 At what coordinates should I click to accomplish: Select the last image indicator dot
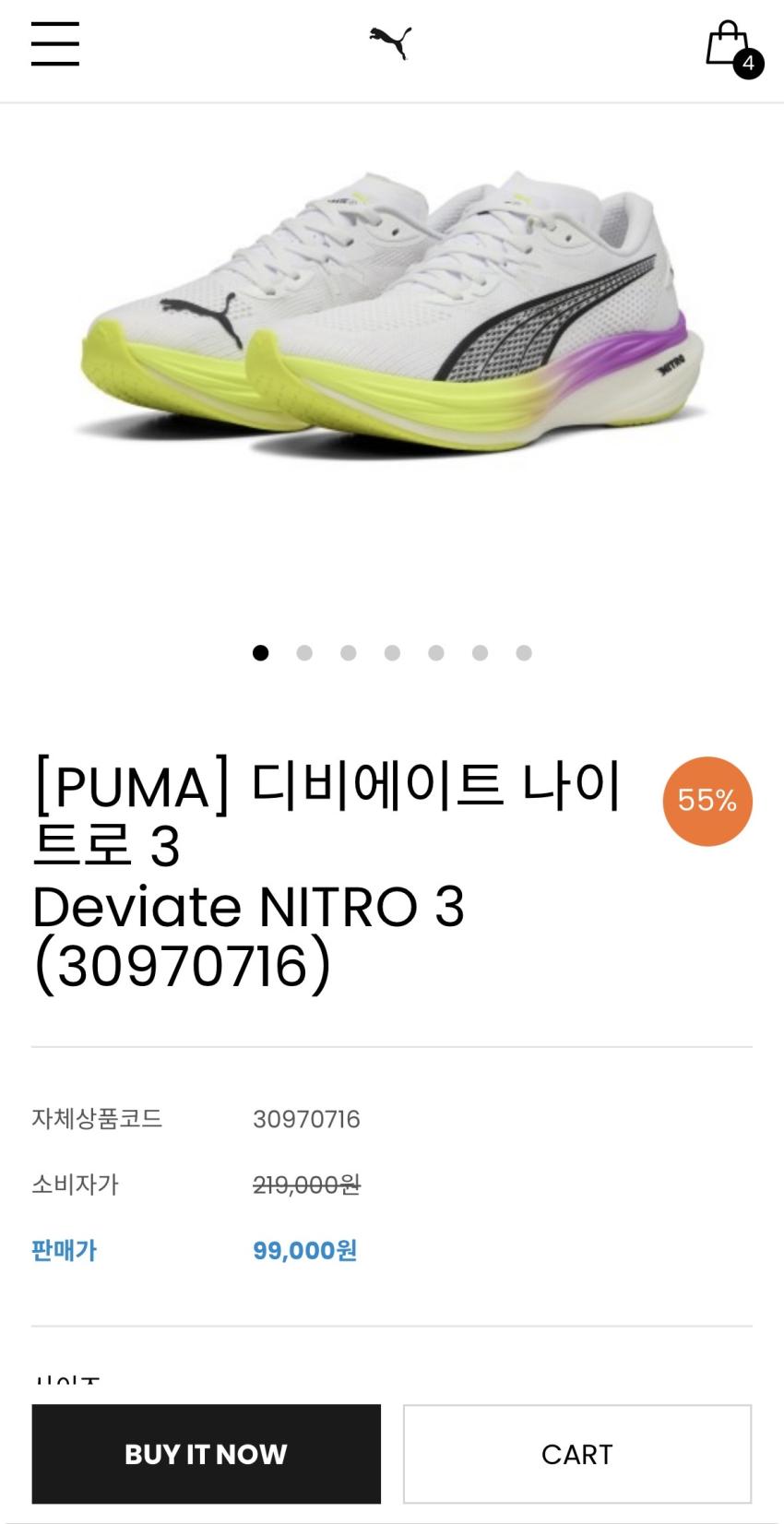click(524, 653)
